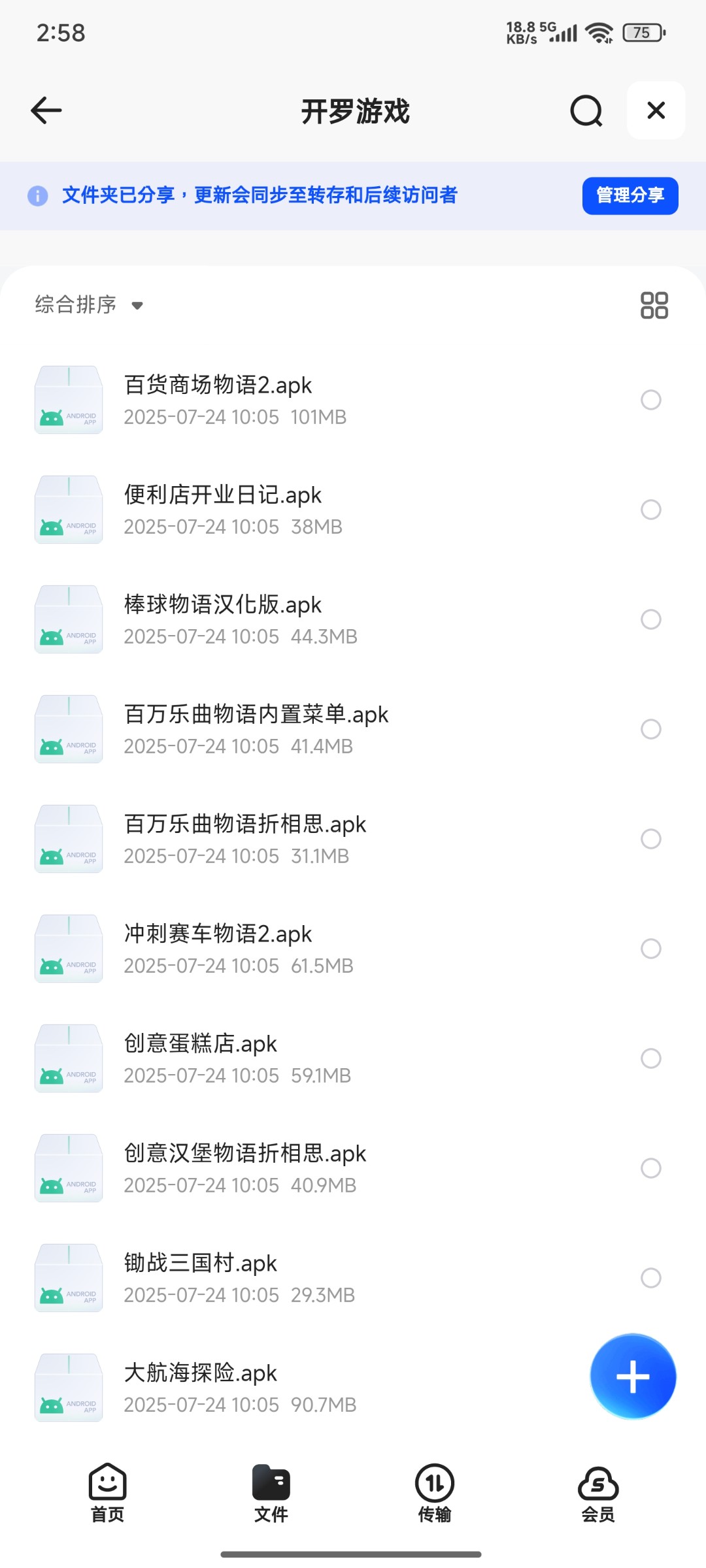Tap the blue plus floating button

point(633,1377)
